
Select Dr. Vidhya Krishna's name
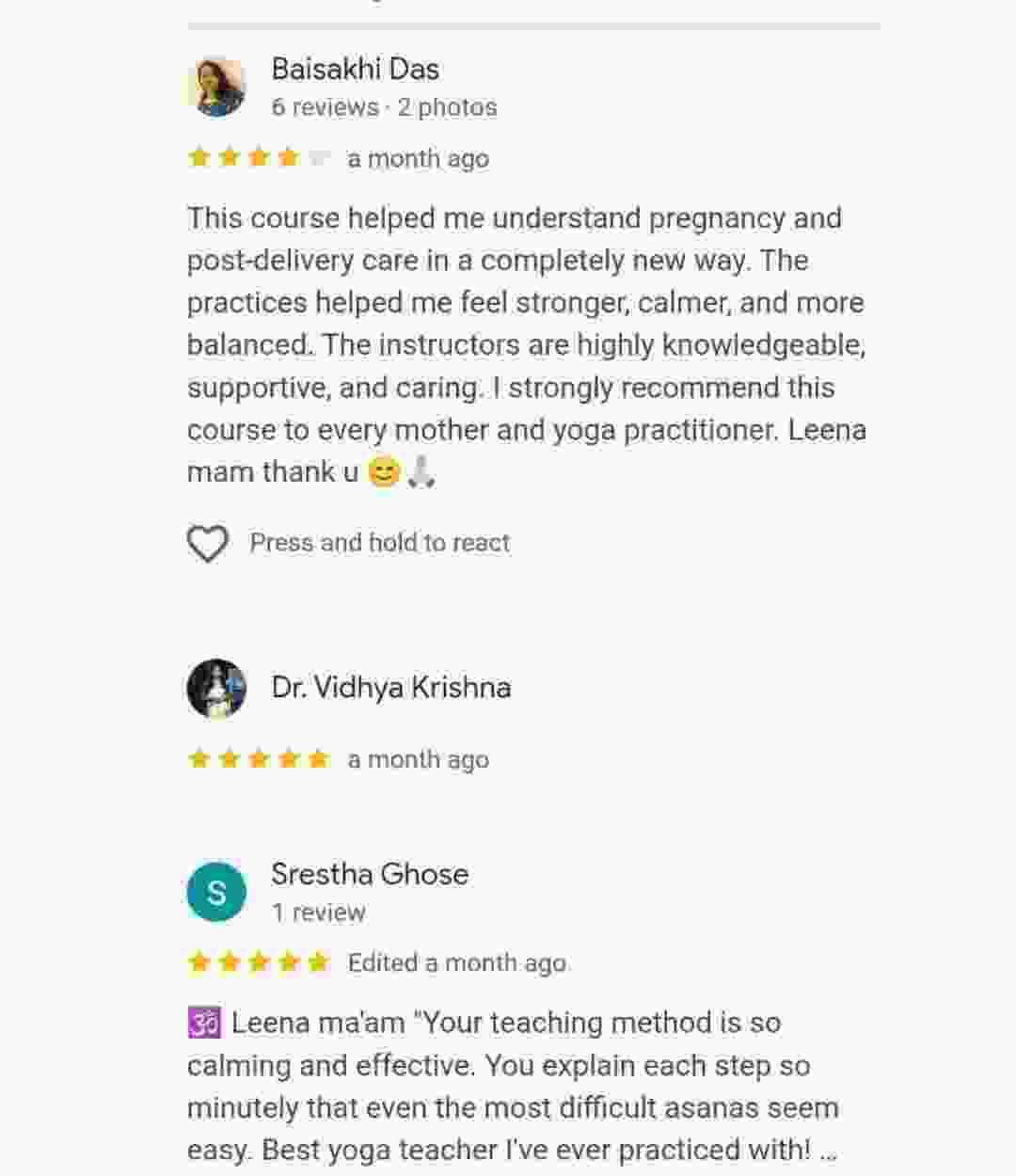click(x=390, y=687)
